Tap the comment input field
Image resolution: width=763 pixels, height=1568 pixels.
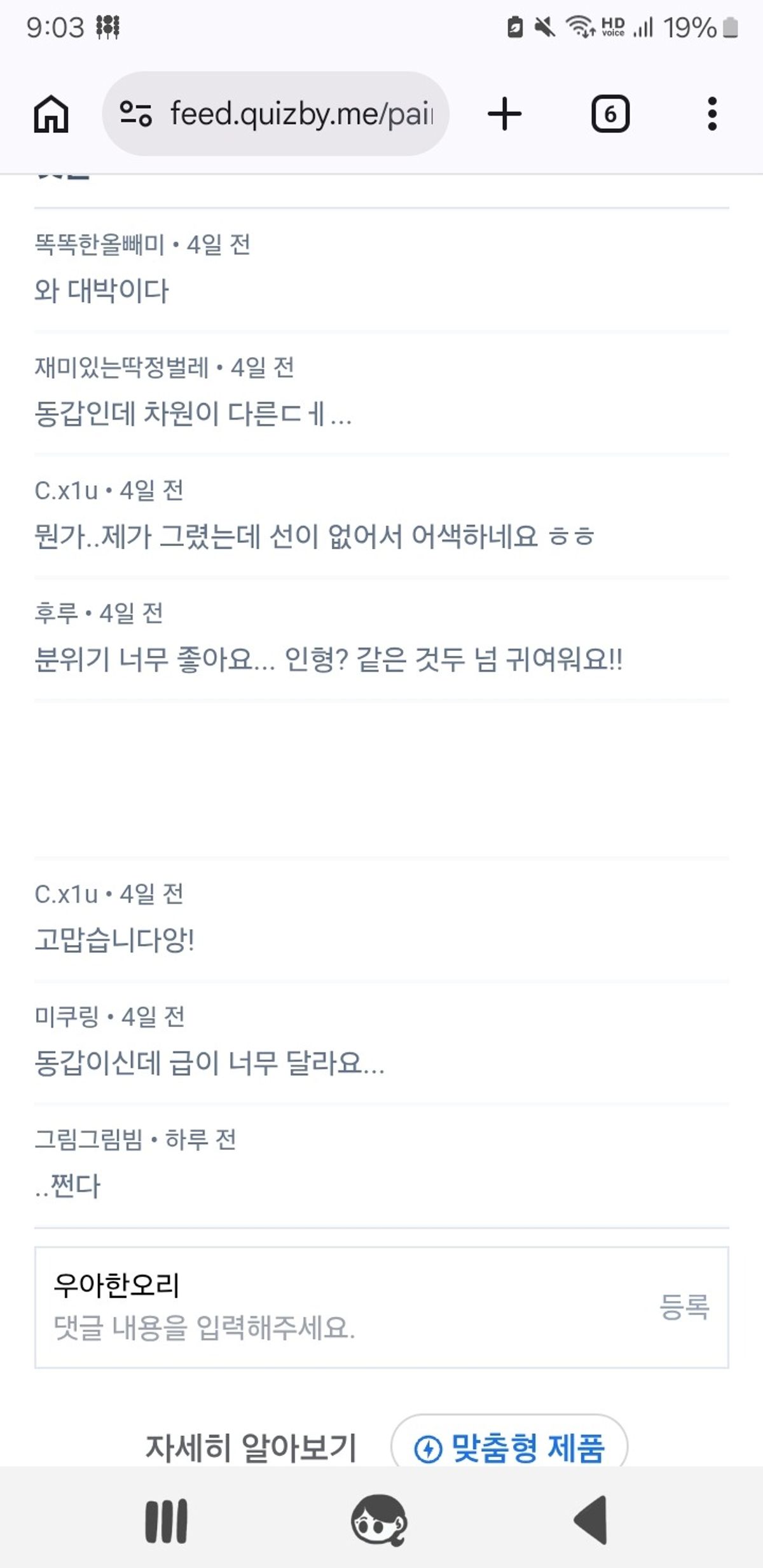pos(318,1328)
